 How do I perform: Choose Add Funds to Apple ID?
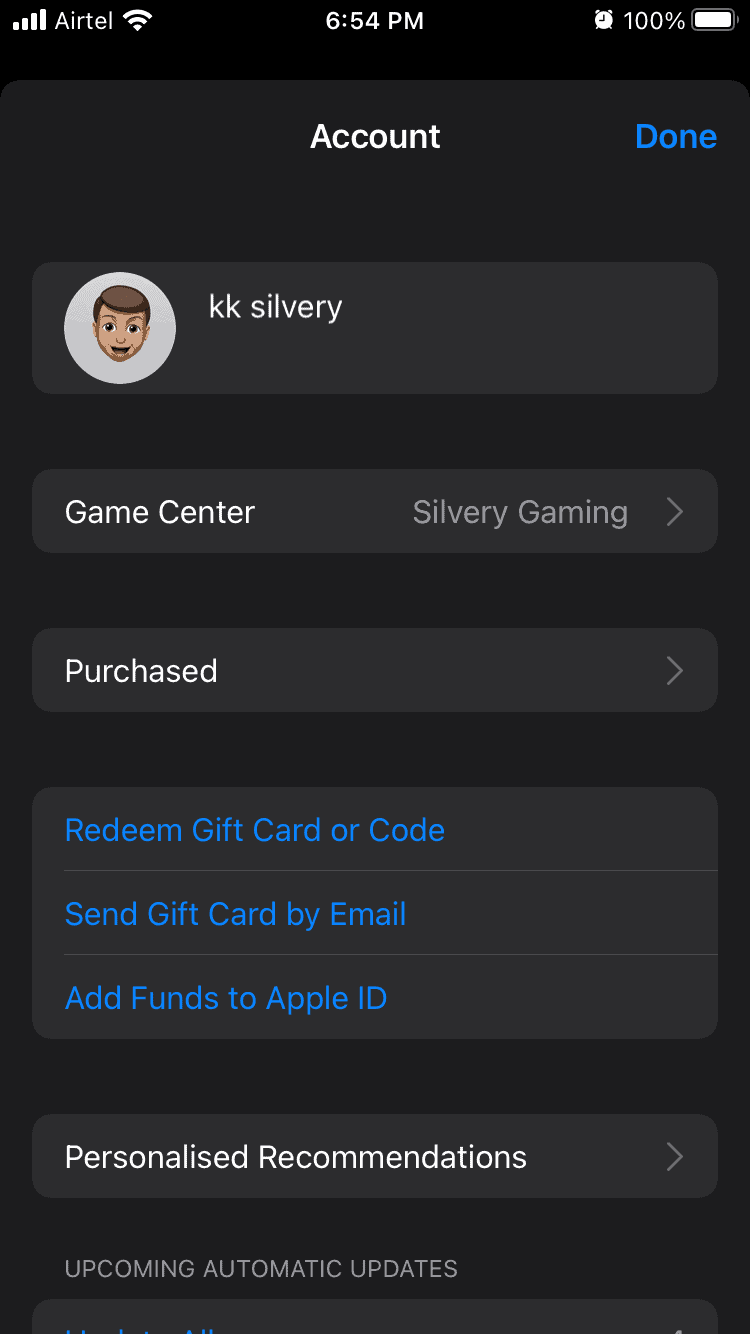click(226, 997)
